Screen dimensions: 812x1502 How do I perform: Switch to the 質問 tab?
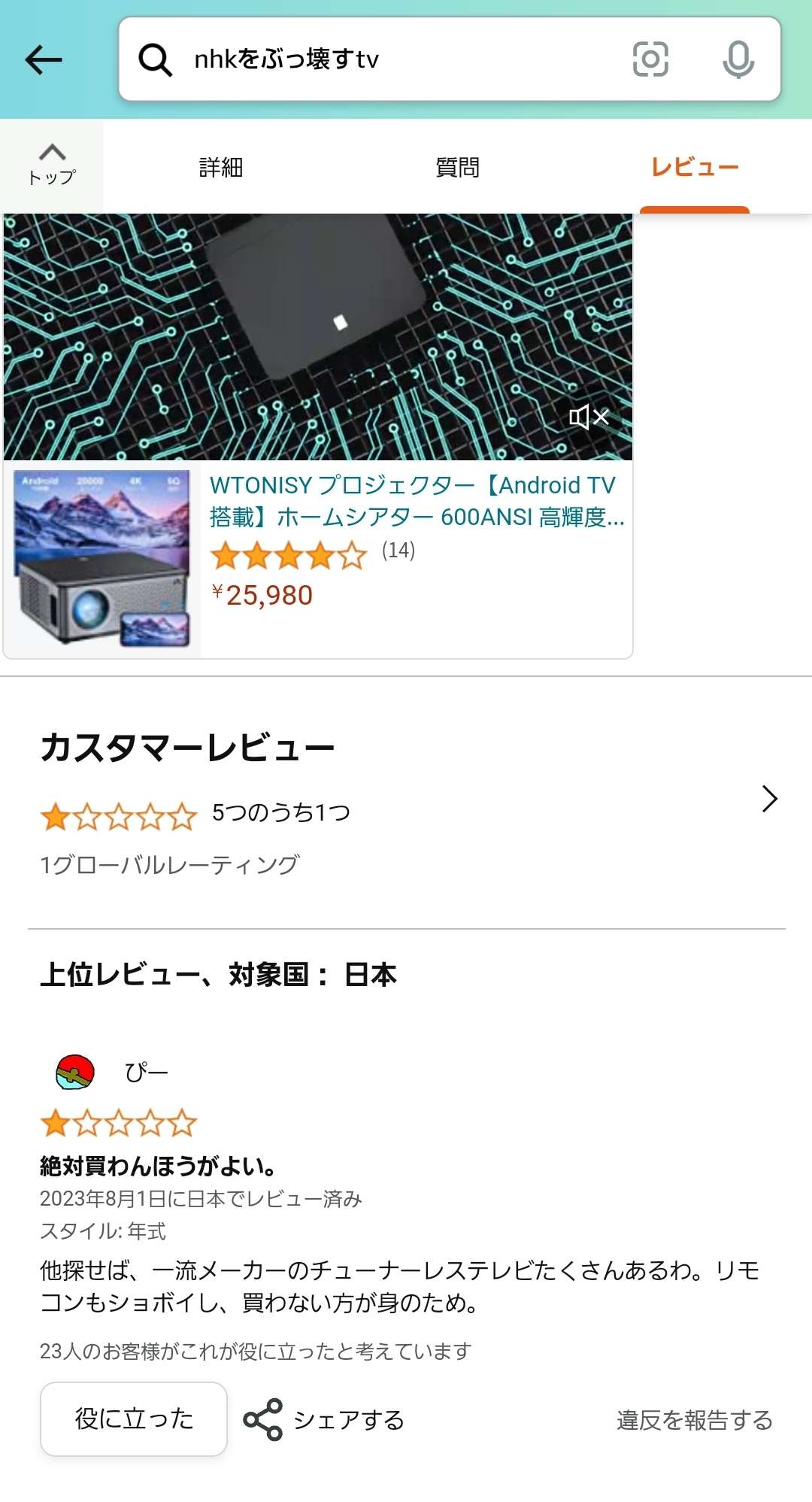pos(457,167)
